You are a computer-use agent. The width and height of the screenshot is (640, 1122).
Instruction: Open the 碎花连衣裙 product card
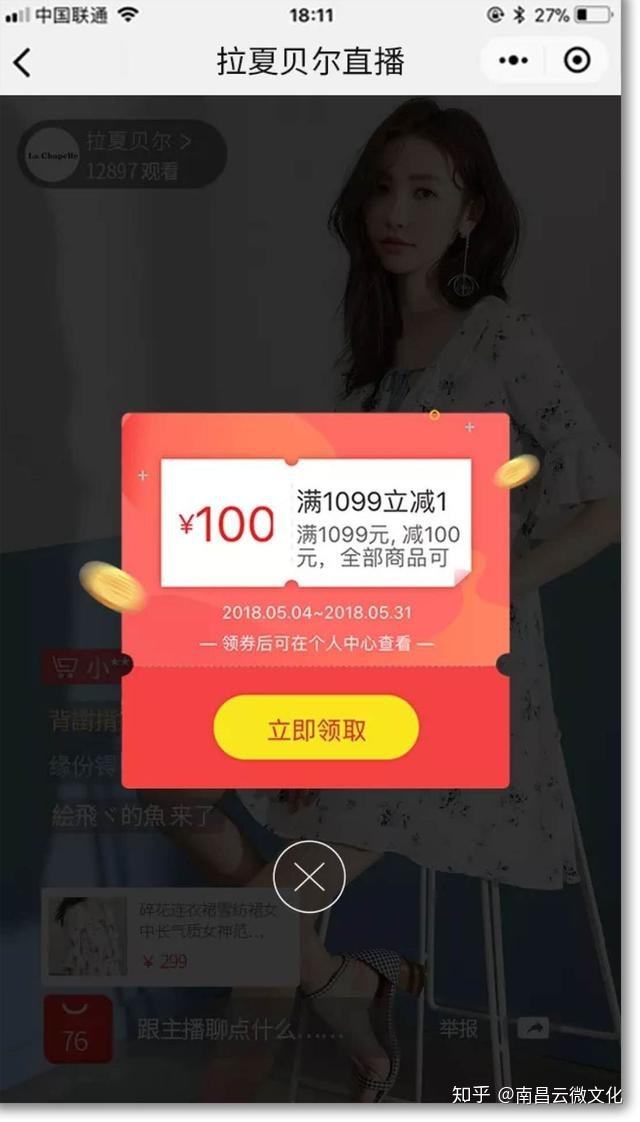tap(170, 935)
